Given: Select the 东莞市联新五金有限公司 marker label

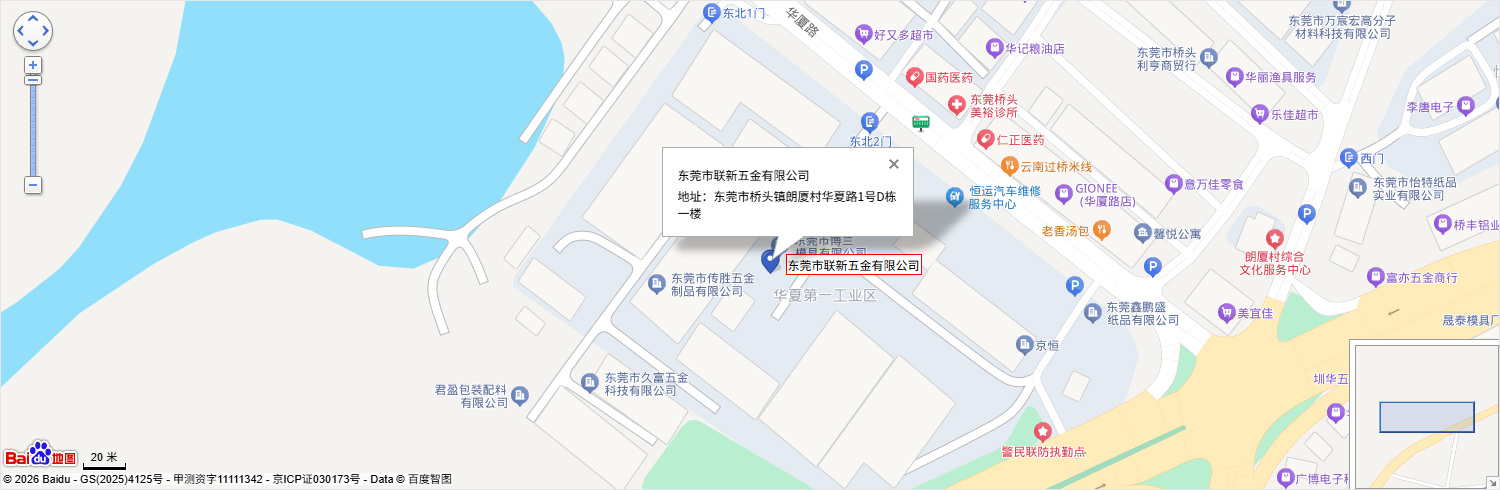Looking at the screenshot, I should (x=853, y=265).
